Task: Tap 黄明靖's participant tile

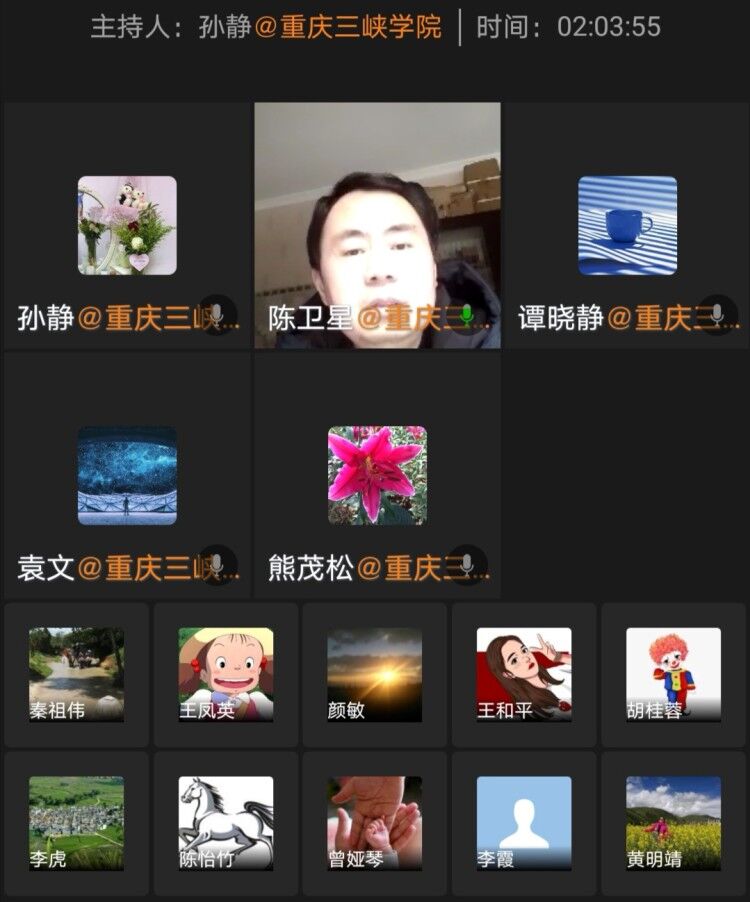Action: [x=673, y=824]
